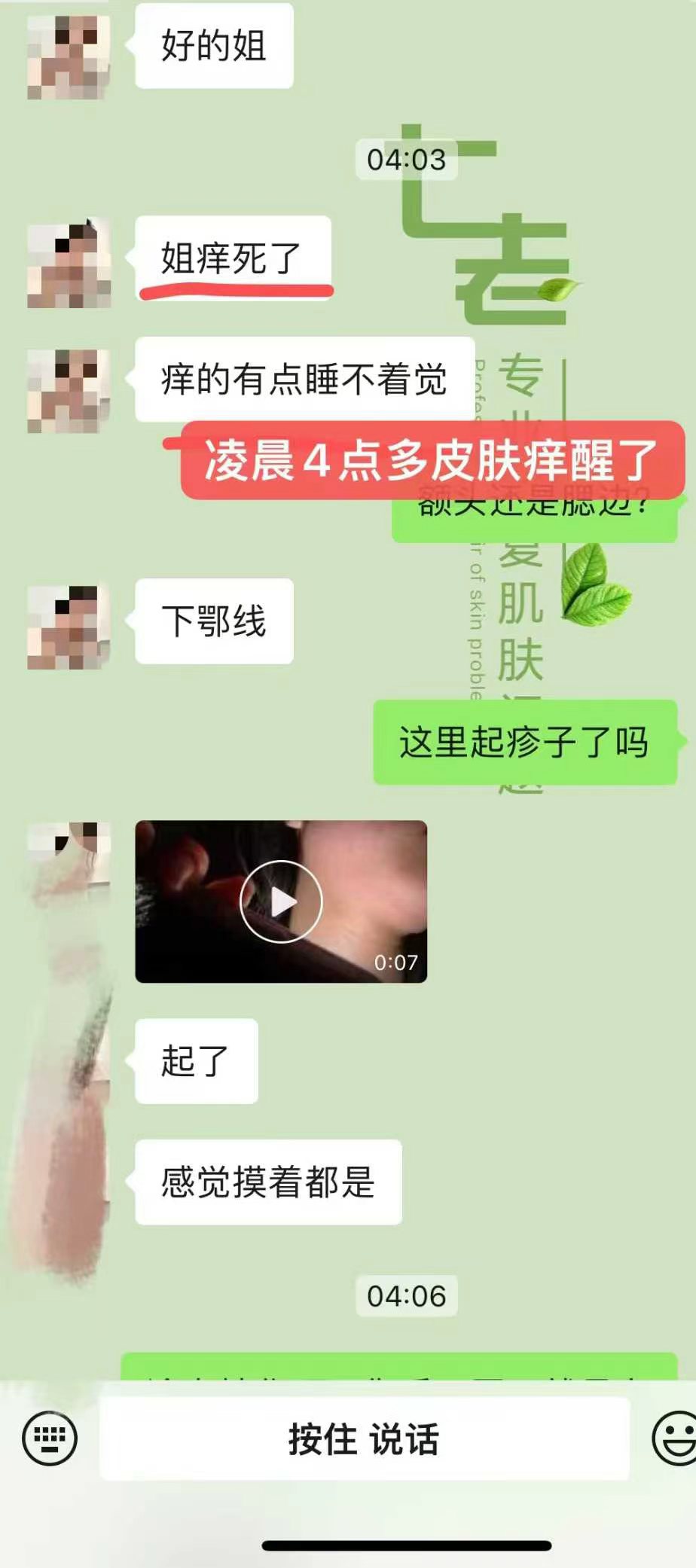Switch to keyboard text input

click(50, 1438)
